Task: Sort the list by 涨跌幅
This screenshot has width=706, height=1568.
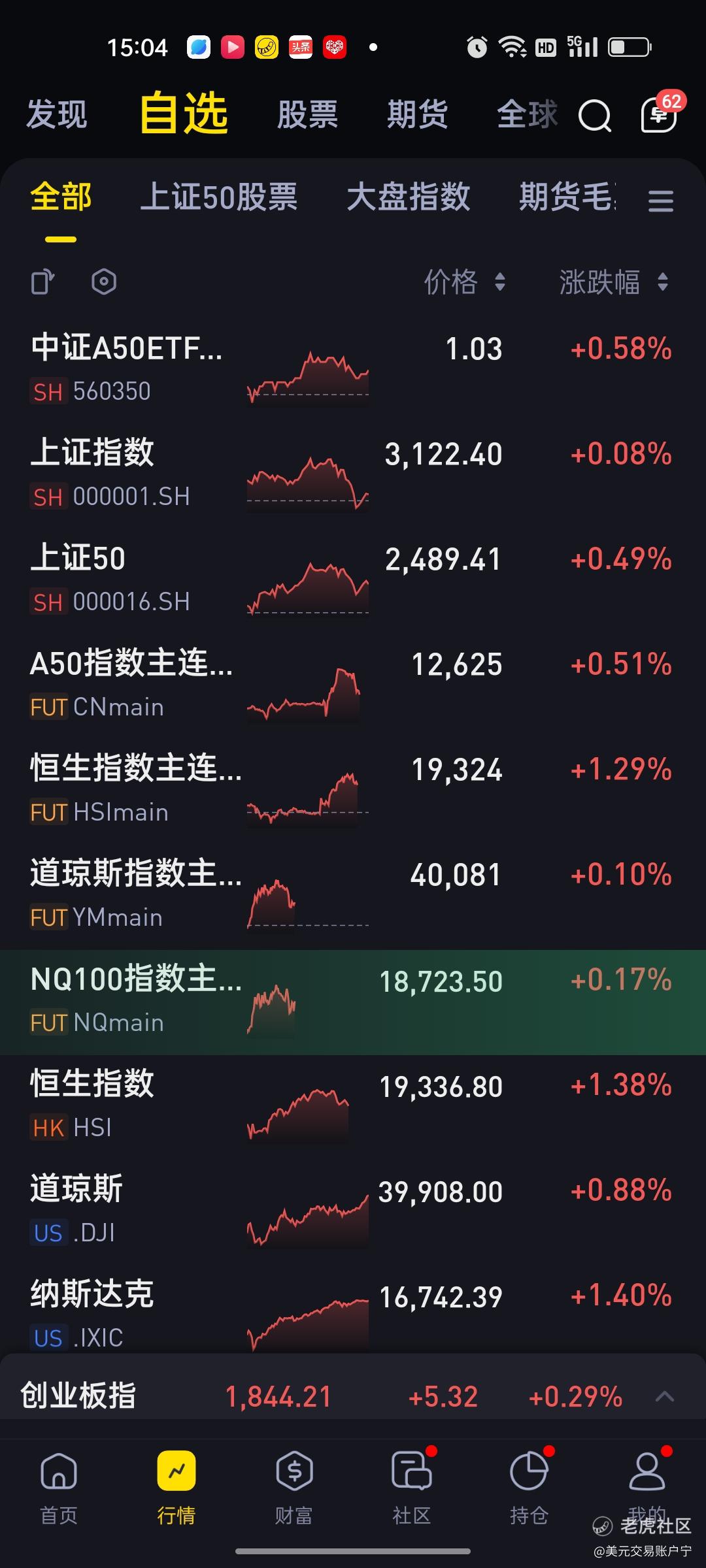Action: (x=613, y=282)
